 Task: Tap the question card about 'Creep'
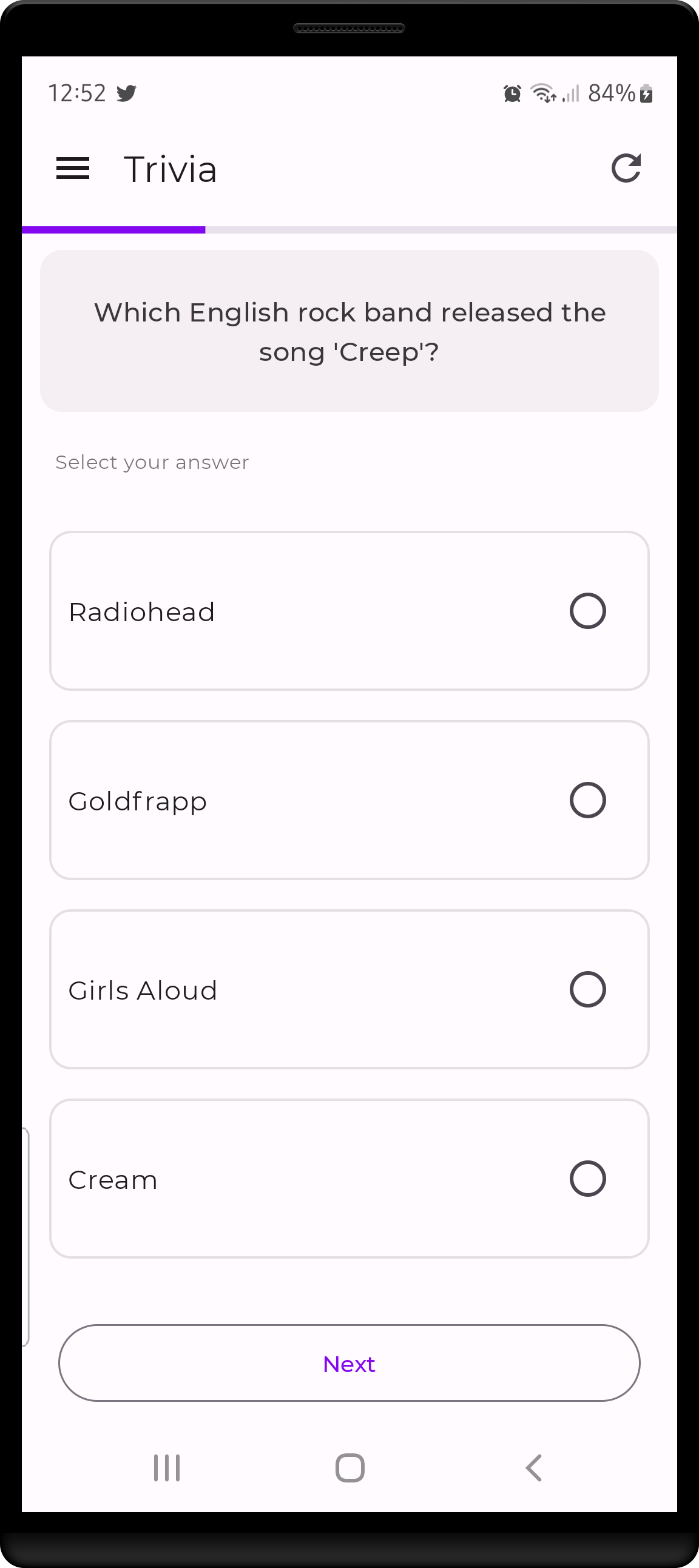pos(349,331)
